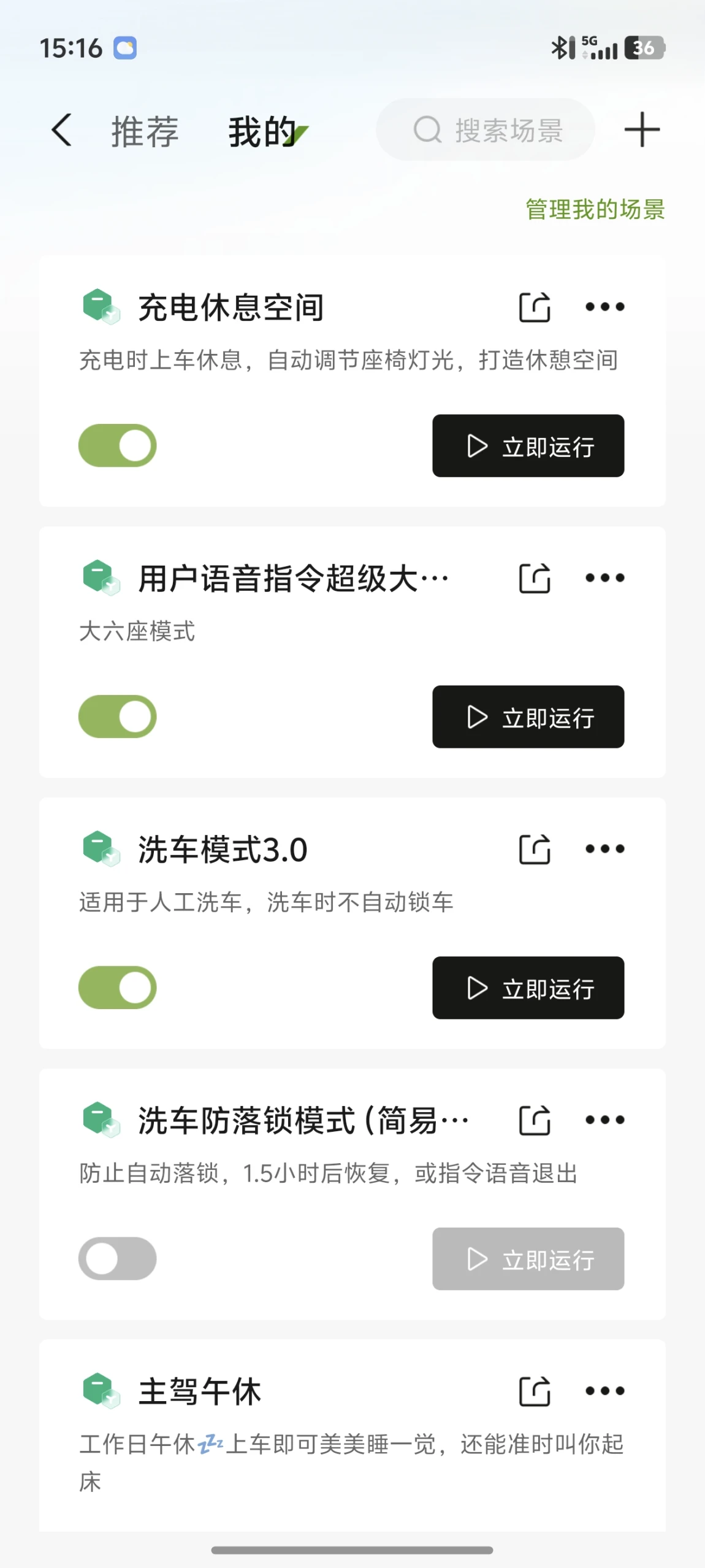Open more options for 充电休息空间
The width and height of the screenshot is (705, 1568).
(604, 307)
